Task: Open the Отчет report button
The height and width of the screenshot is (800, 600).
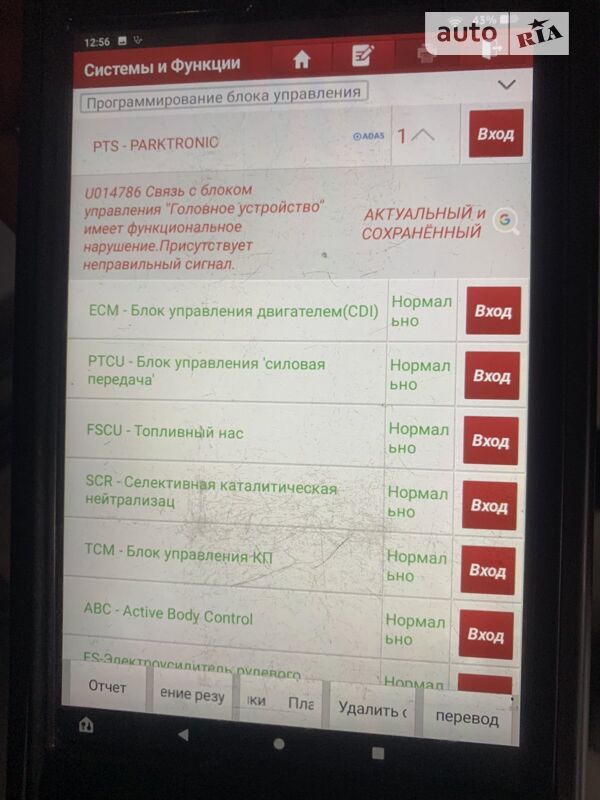Action: coord(107,688)
